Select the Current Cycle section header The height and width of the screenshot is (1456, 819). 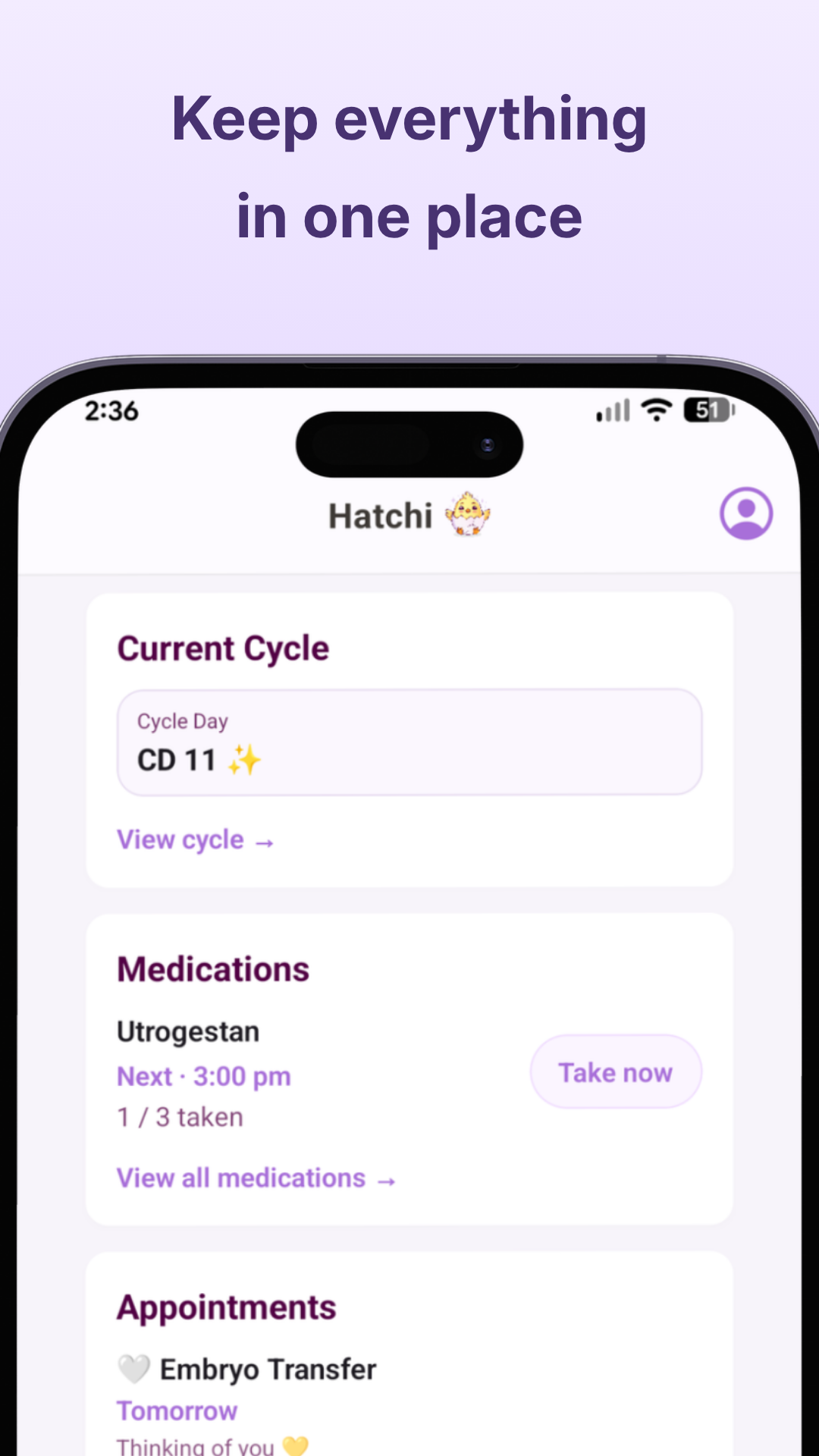(x=222, y=648)
